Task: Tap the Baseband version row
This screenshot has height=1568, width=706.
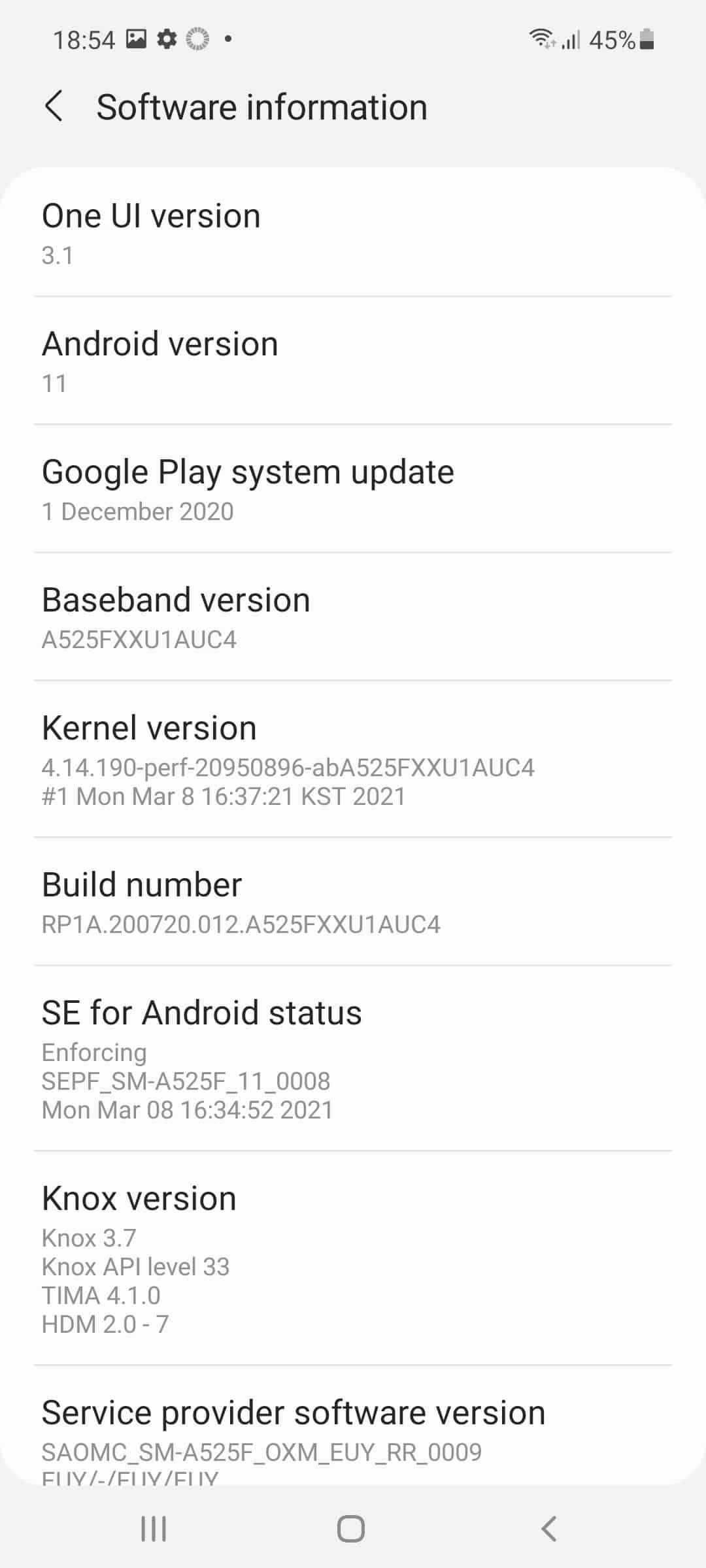Action: click(353, 617)
